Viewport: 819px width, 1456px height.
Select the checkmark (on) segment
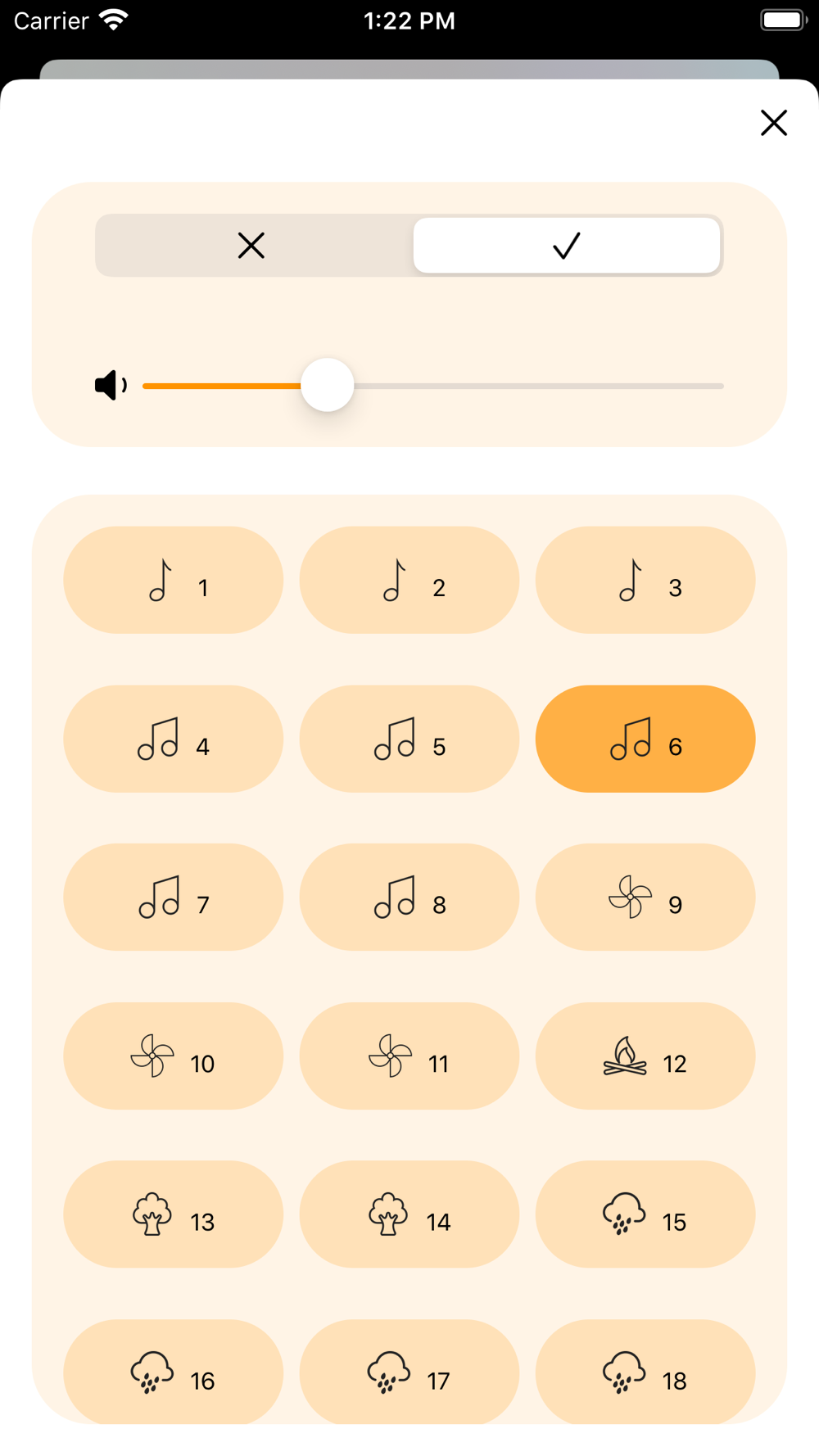point(567,245)
